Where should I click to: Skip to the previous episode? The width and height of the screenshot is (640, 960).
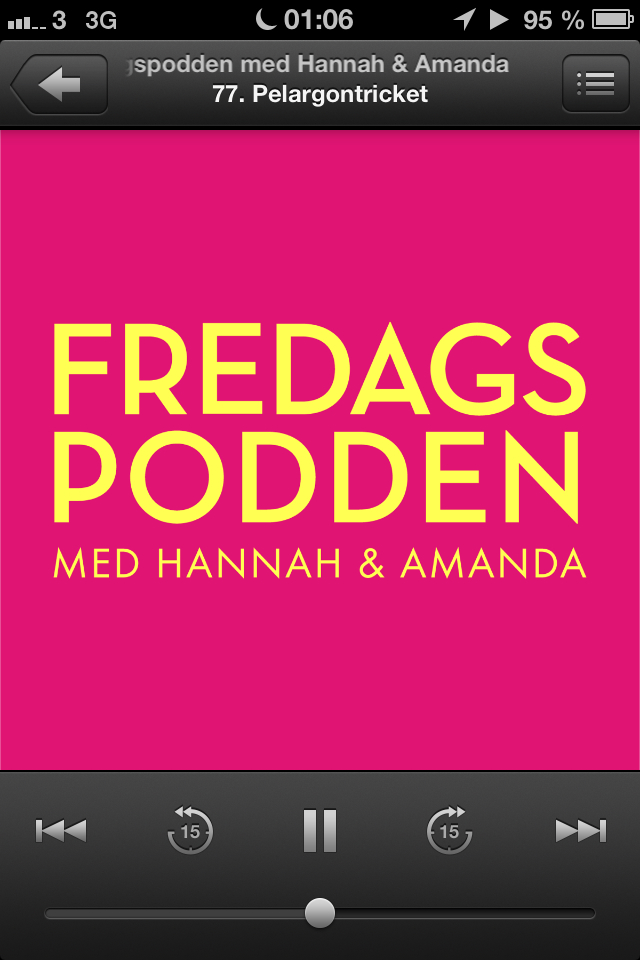61,830
